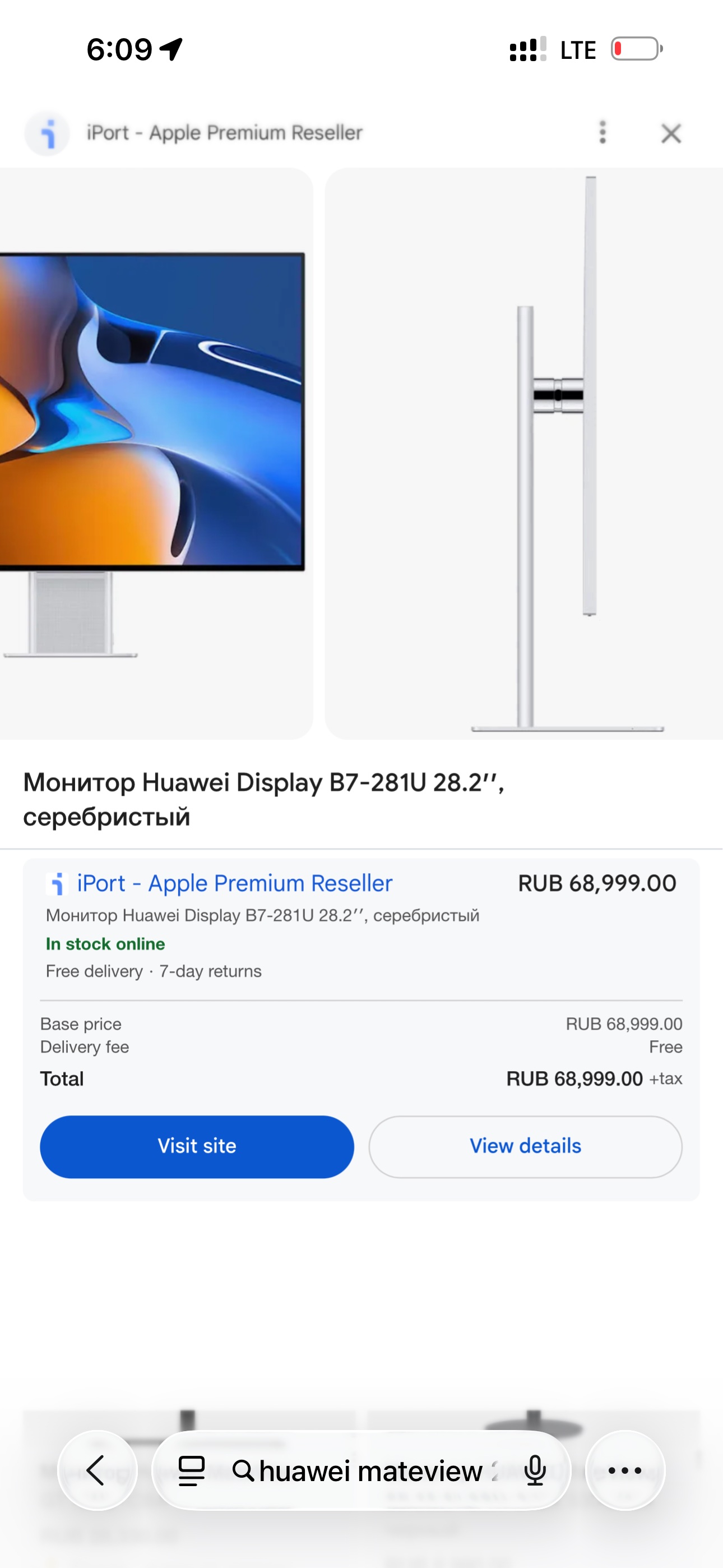Start voice search with the microphone

(x=535, y=1470)
